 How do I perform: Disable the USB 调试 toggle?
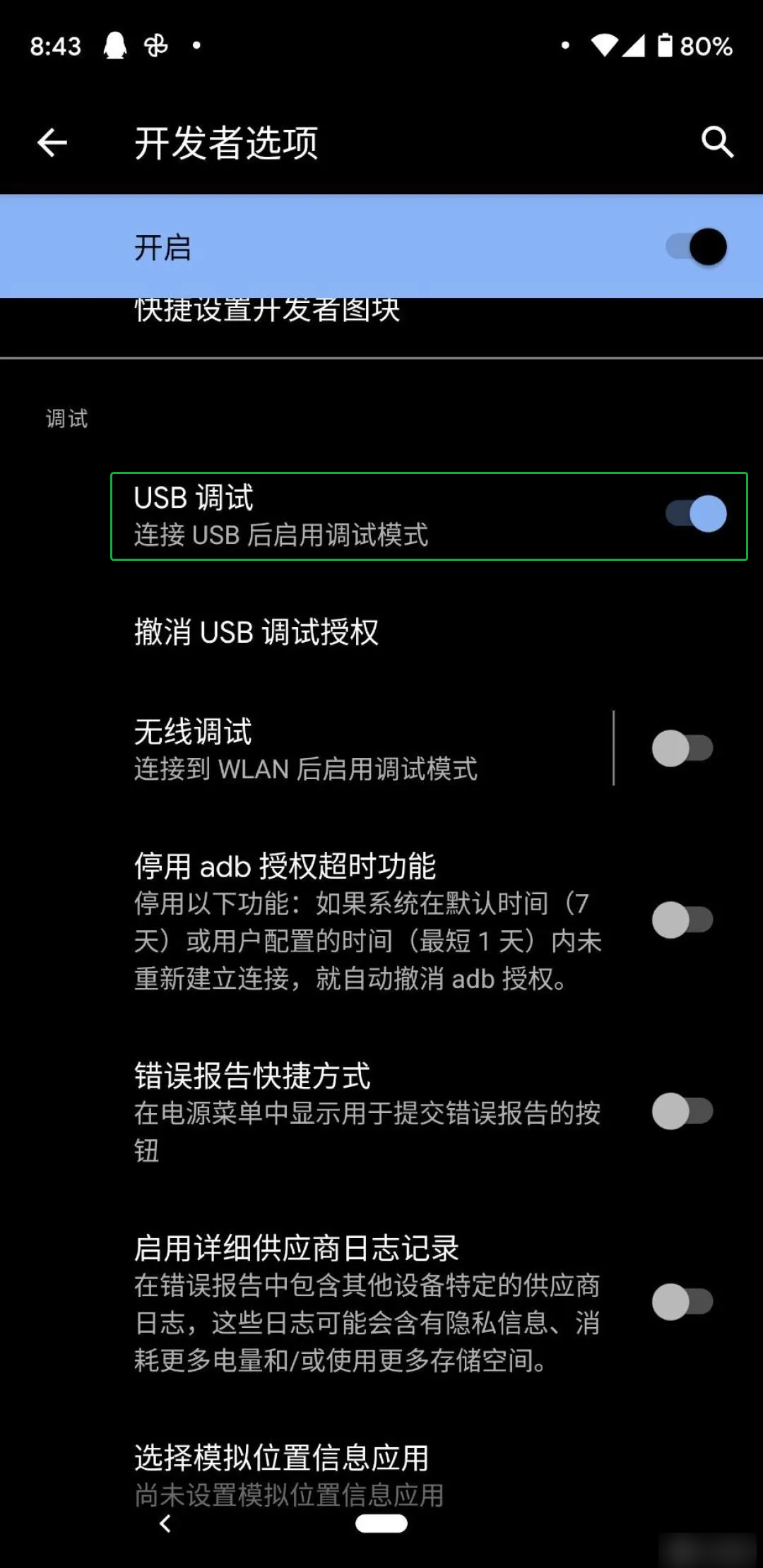694,513
